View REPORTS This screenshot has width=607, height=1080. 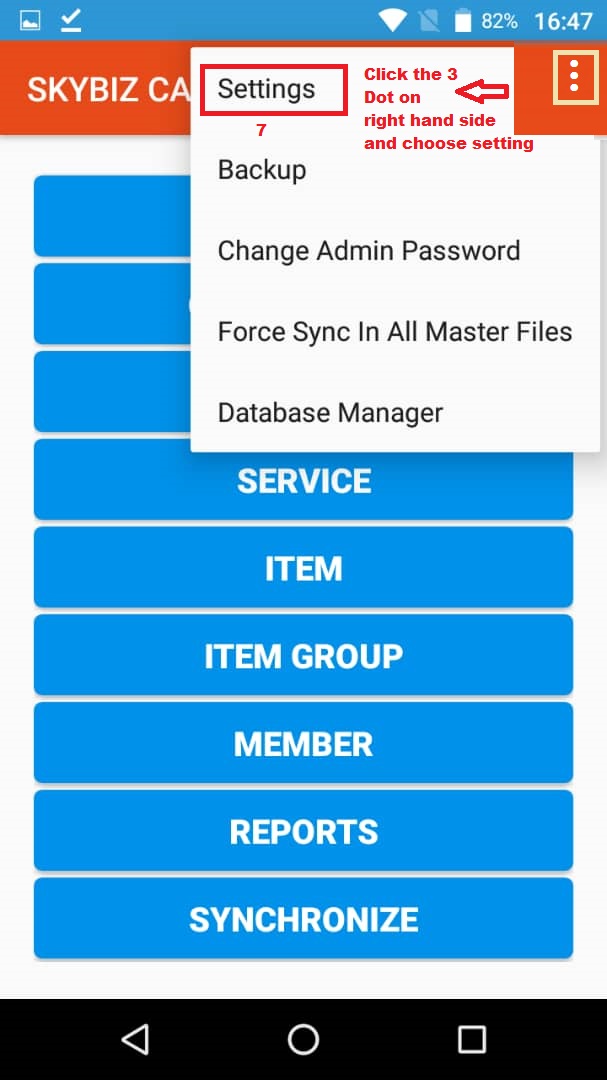pyautogui.click(x=303, y=831)
